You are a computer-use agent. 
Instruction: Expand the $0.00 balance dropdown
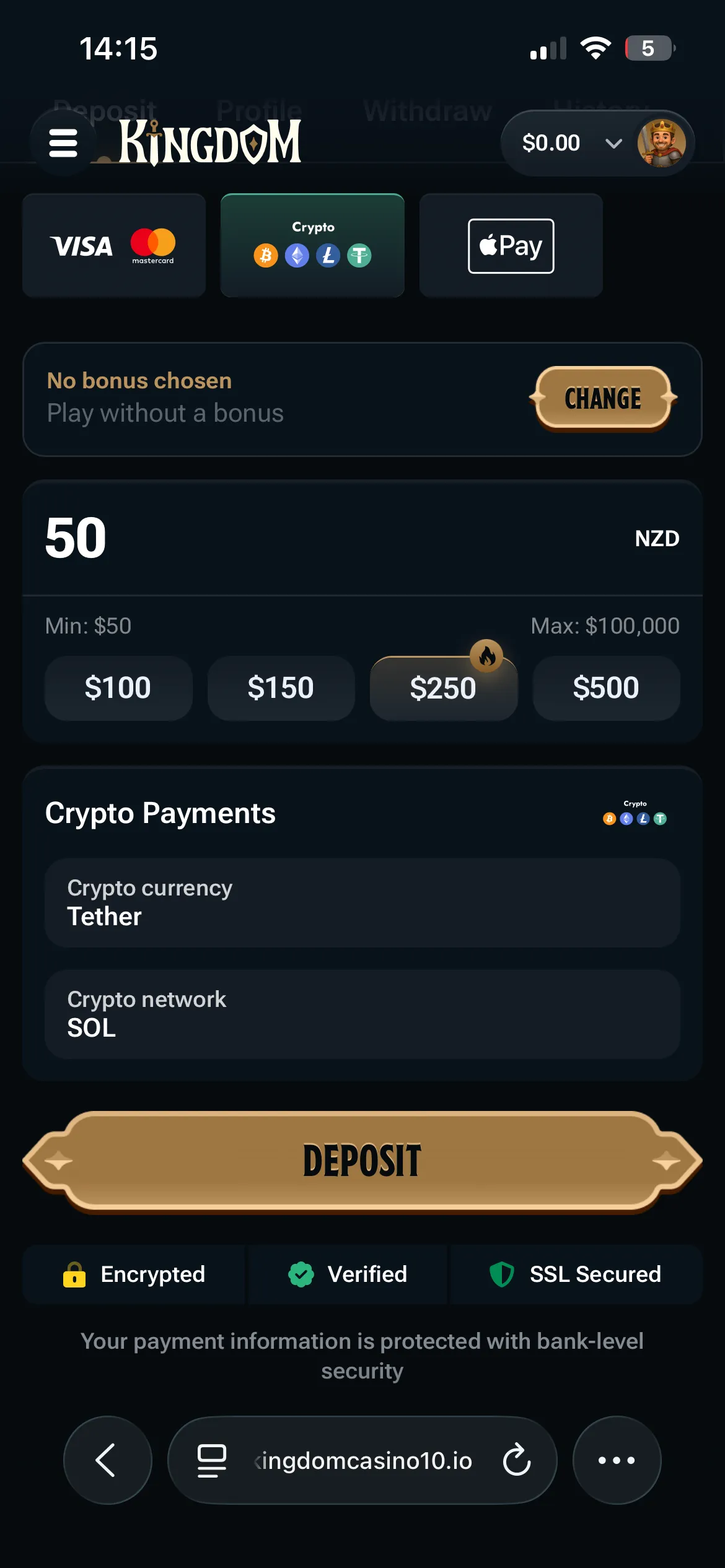[x=612, y=144]
